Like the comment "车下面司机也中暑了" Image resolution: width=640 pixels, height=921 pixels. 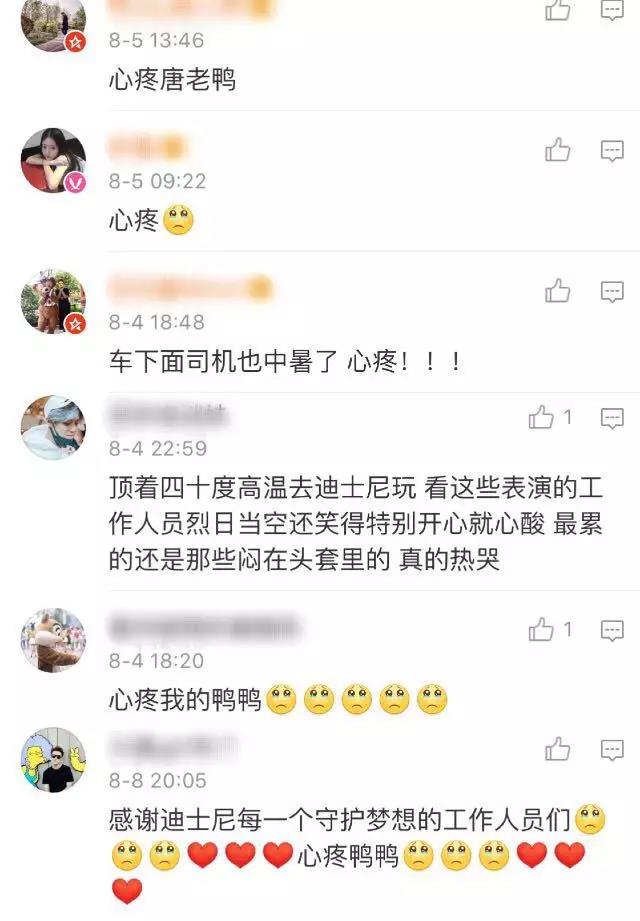click(558, 292)
